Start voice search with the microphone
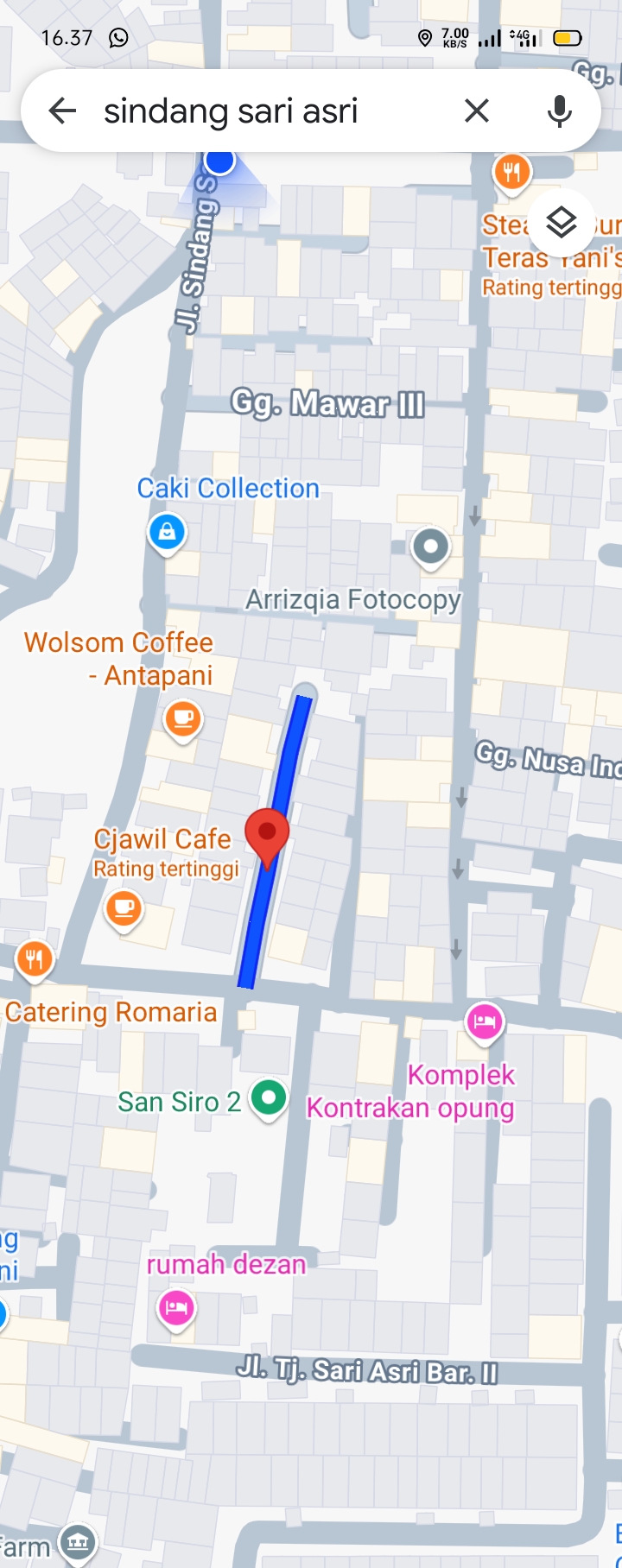Image resolution: width=622 pixels, height=1568 pixels. [560, 111]
